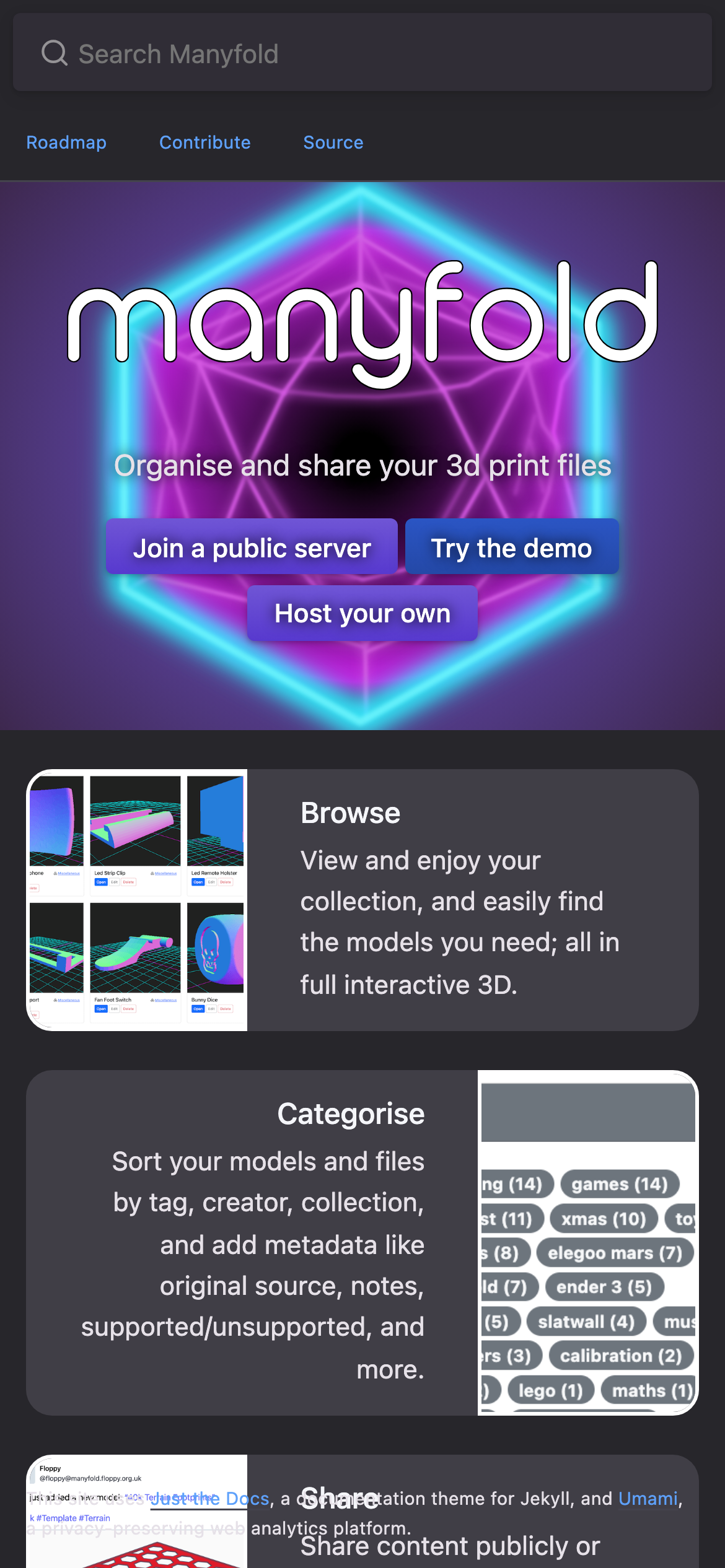Open the Just the Docs link

[x=210, y=1499]
